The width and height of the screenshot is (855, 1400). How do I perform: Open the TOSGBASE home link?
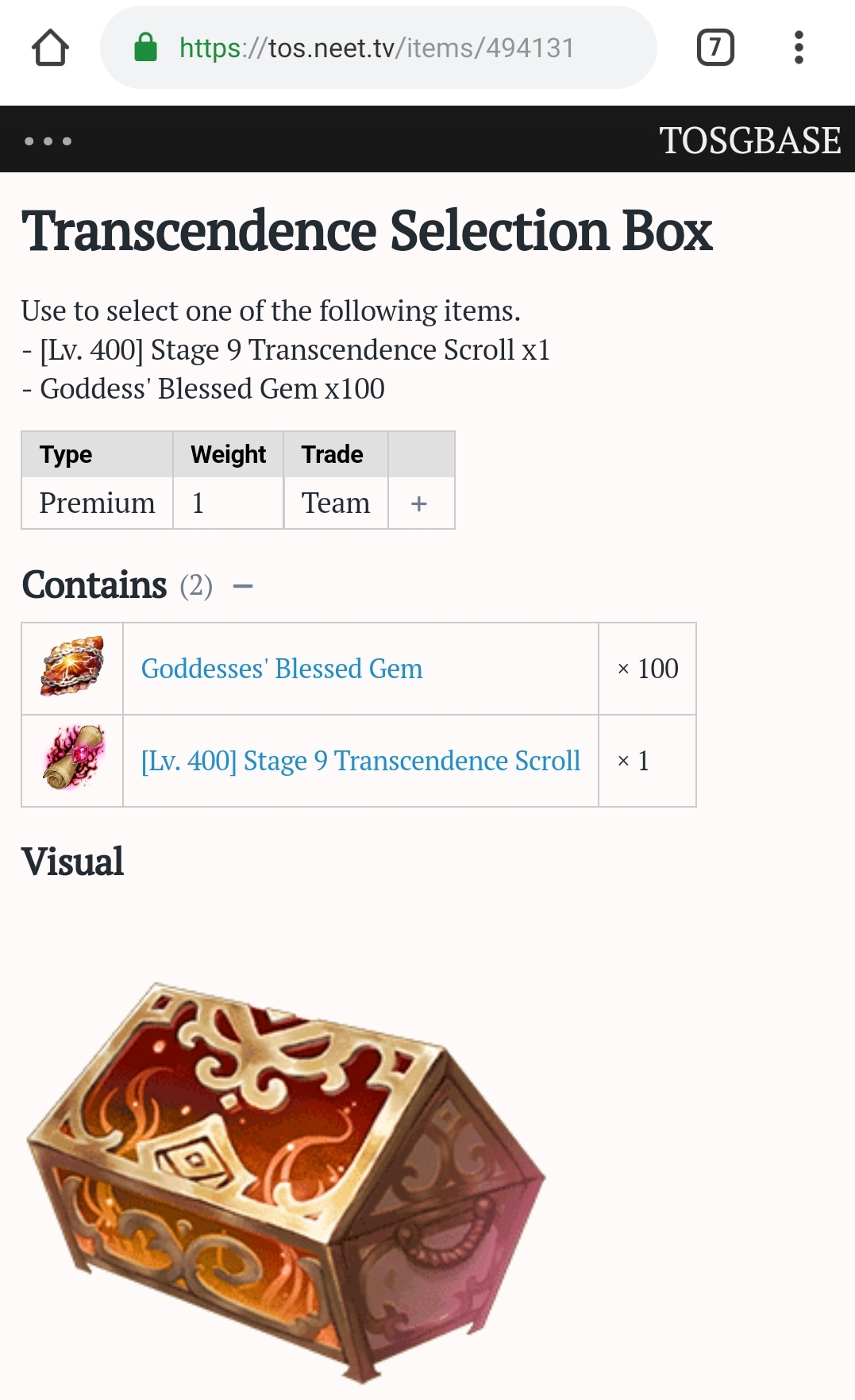(x=749, y=141)
